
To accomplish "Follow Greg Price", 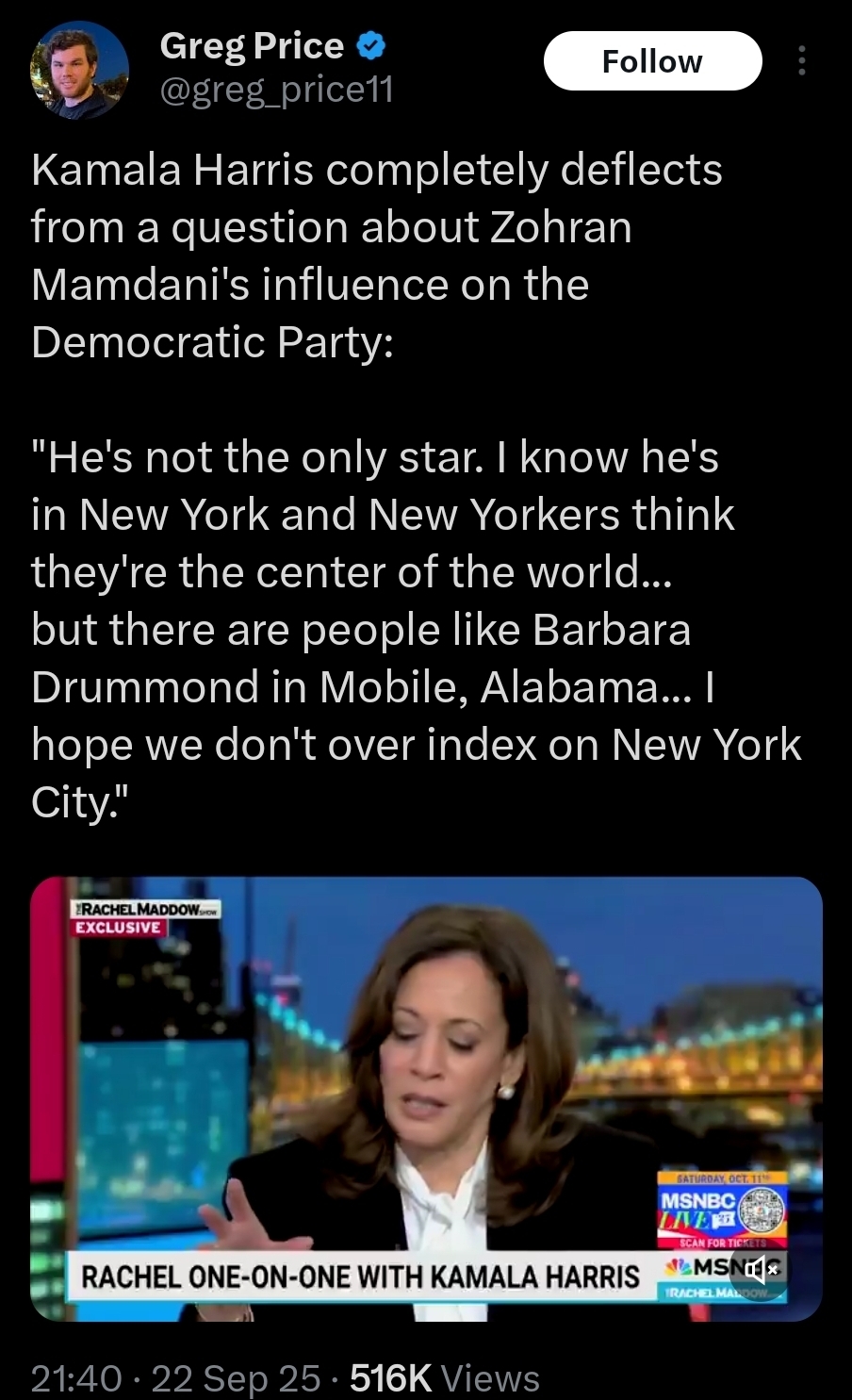I will tap(652, 61).
